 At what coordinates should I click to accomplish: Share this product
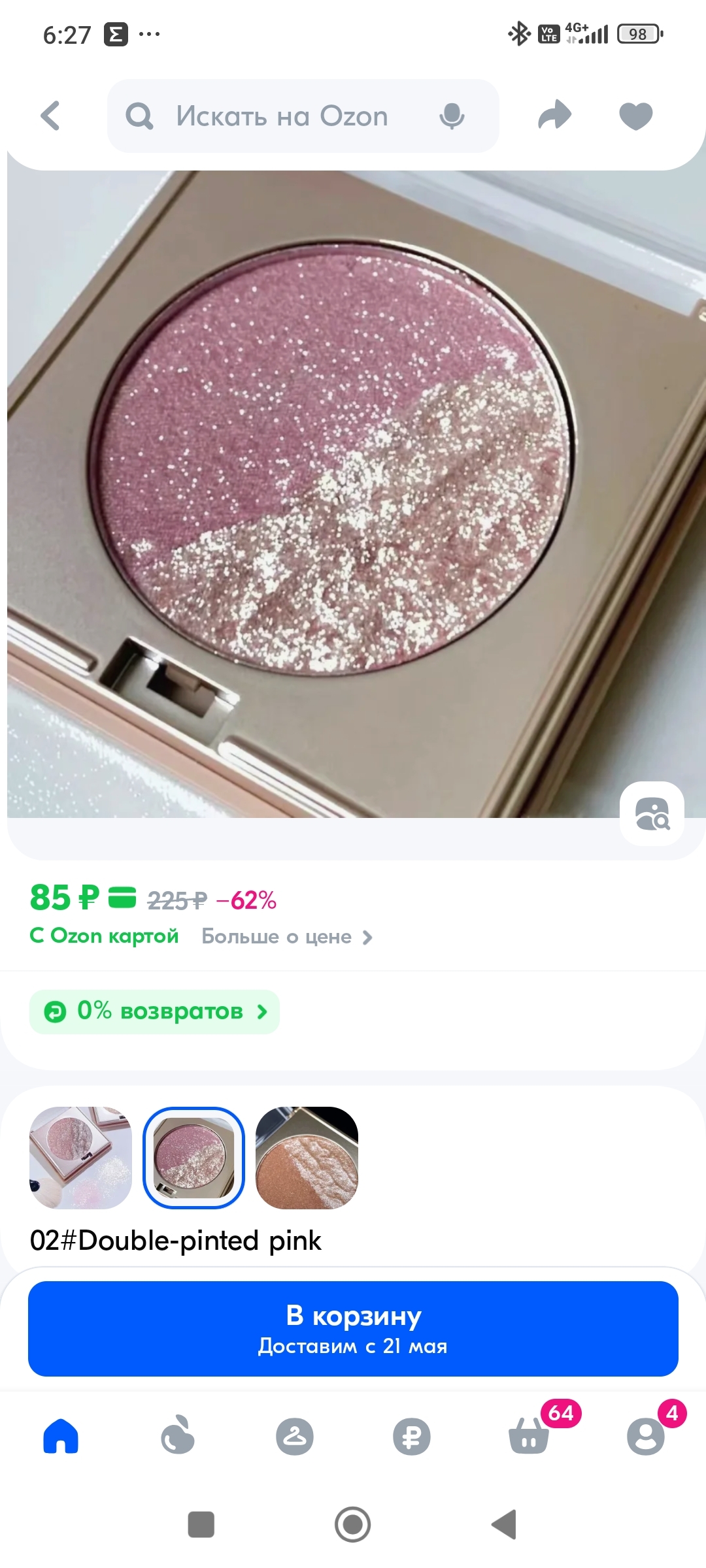(554, 116)
